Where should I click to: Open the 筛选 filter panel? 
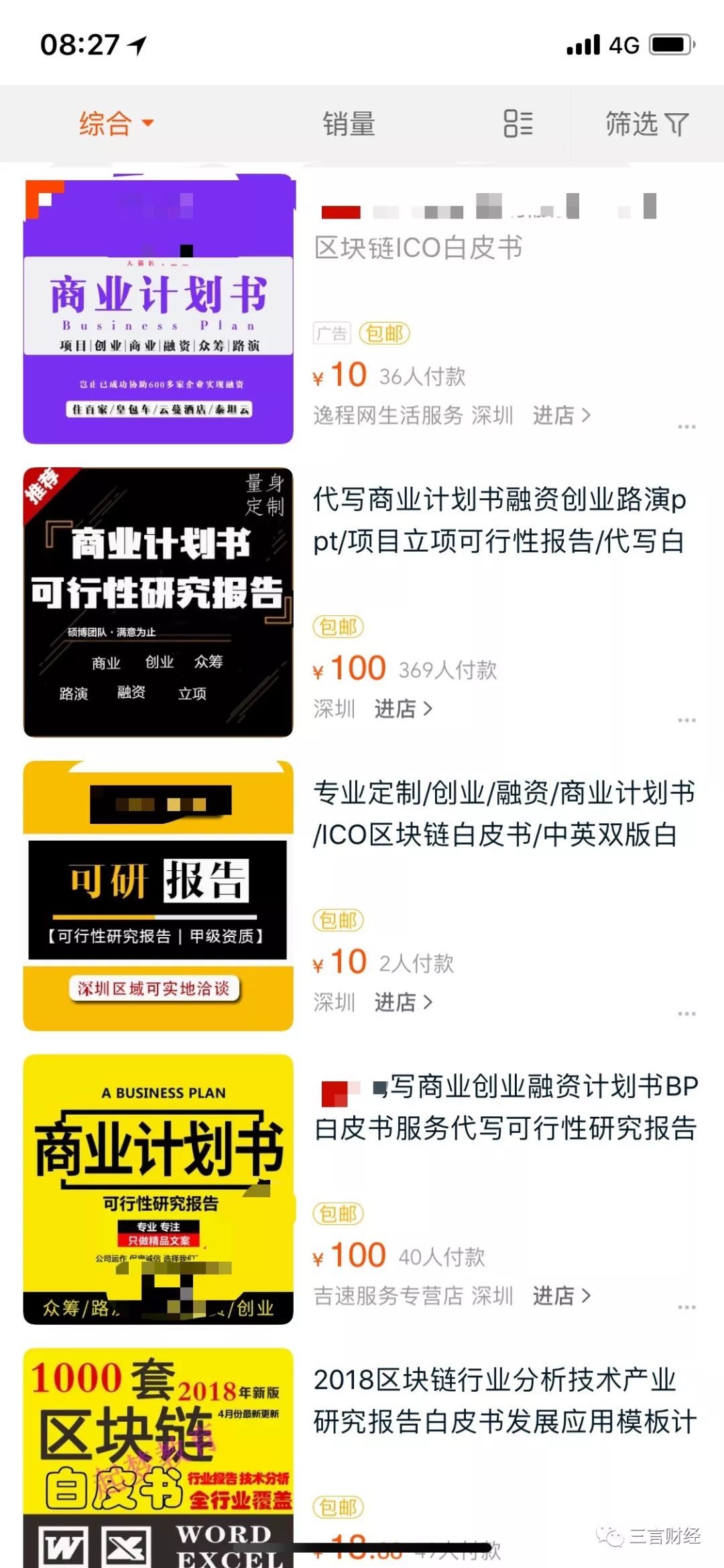[646, 124]
